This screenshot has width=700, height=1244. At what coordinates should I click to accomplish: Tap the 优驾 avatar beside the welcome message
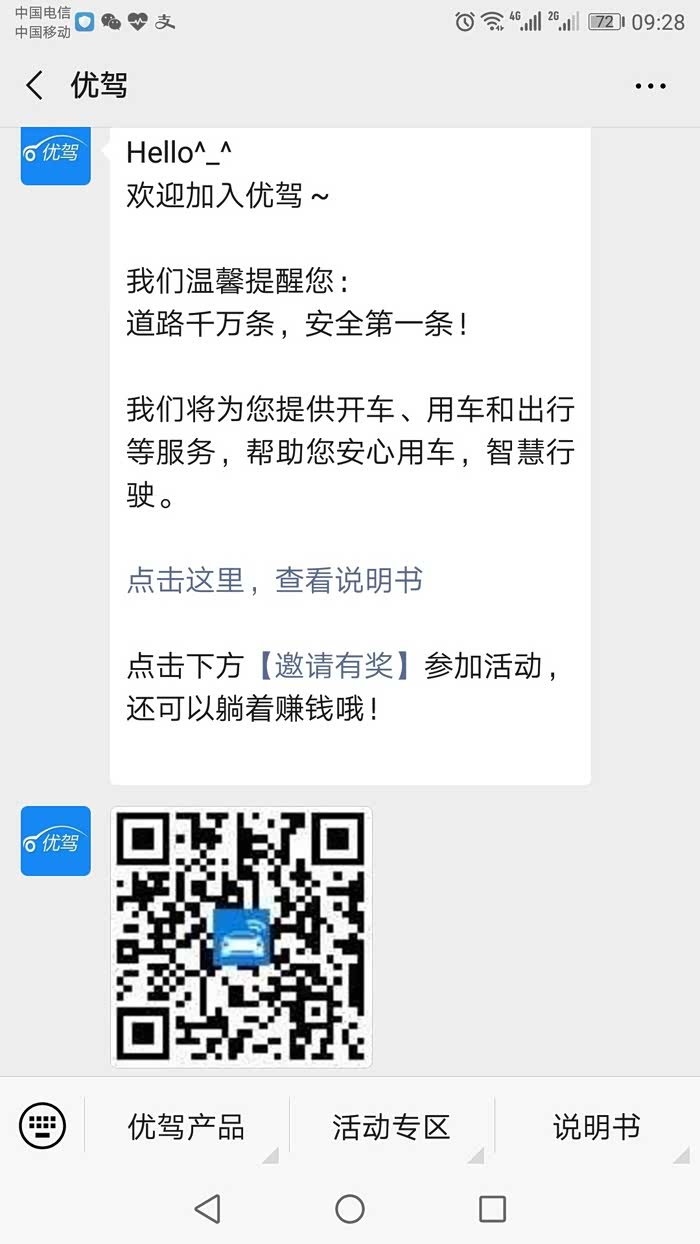tap(56, 153)
